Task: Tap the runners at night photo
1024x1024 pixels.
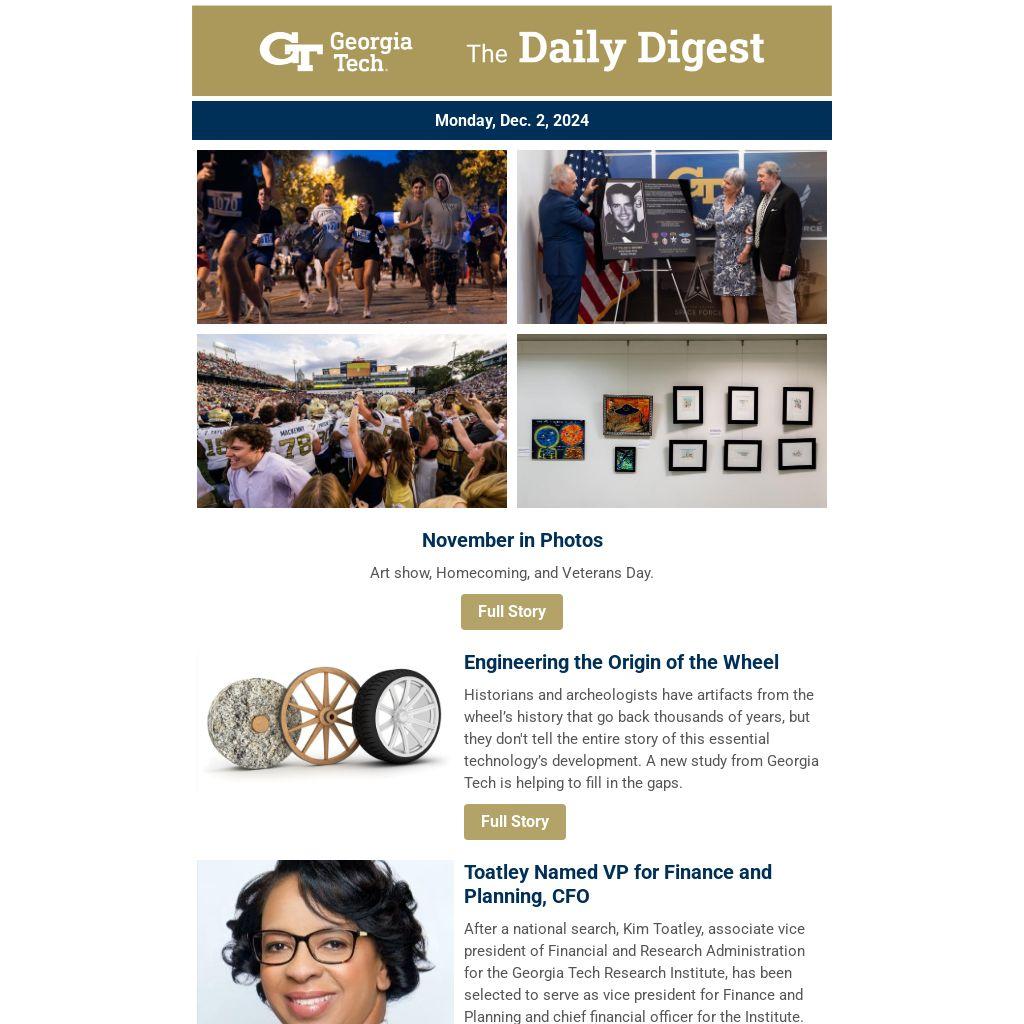Action: click(352, 237)
